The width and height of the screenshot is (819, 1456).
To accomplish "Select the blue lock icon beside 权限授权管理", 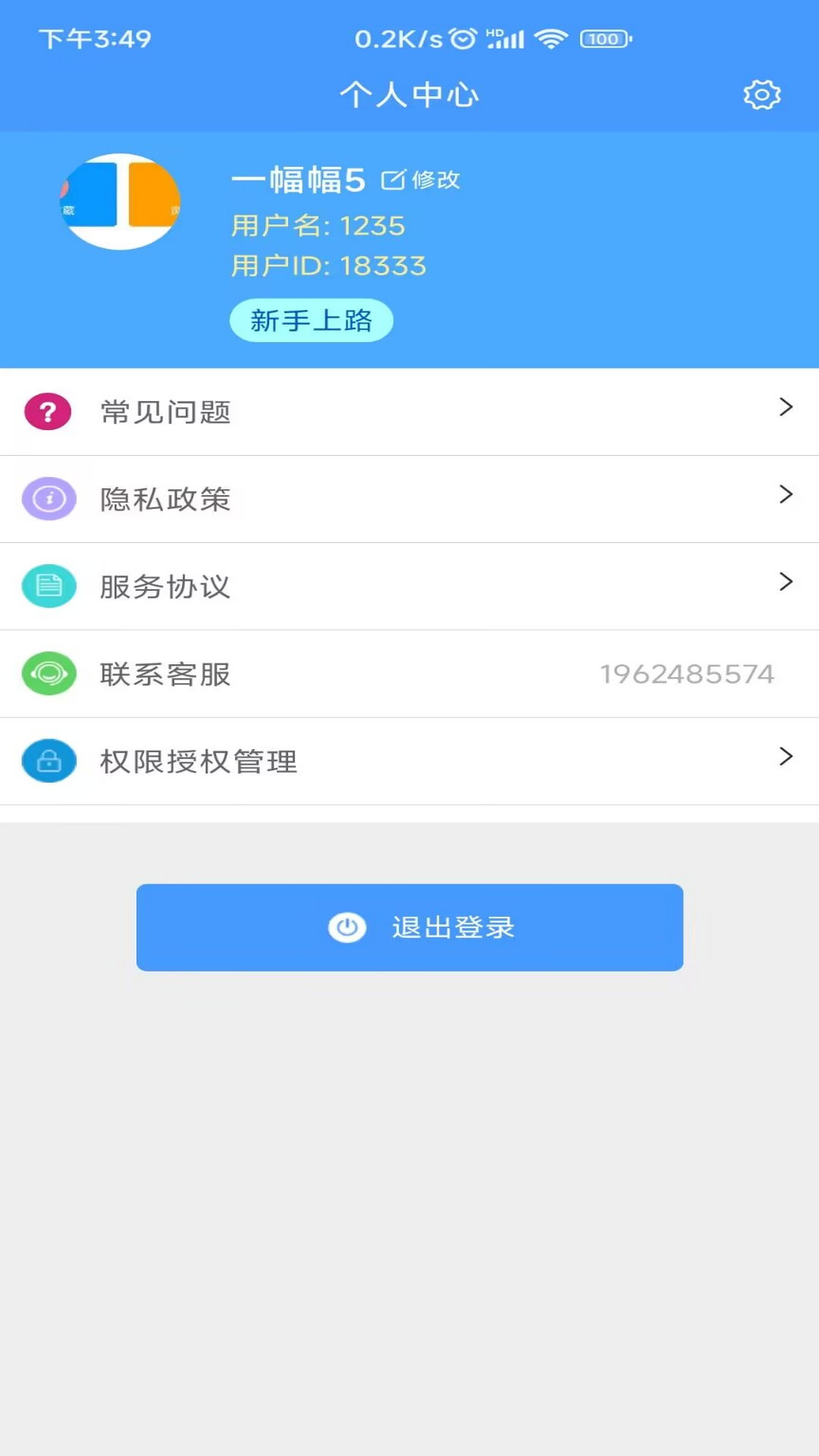I will pyautogui.click(x=49, y=761).
